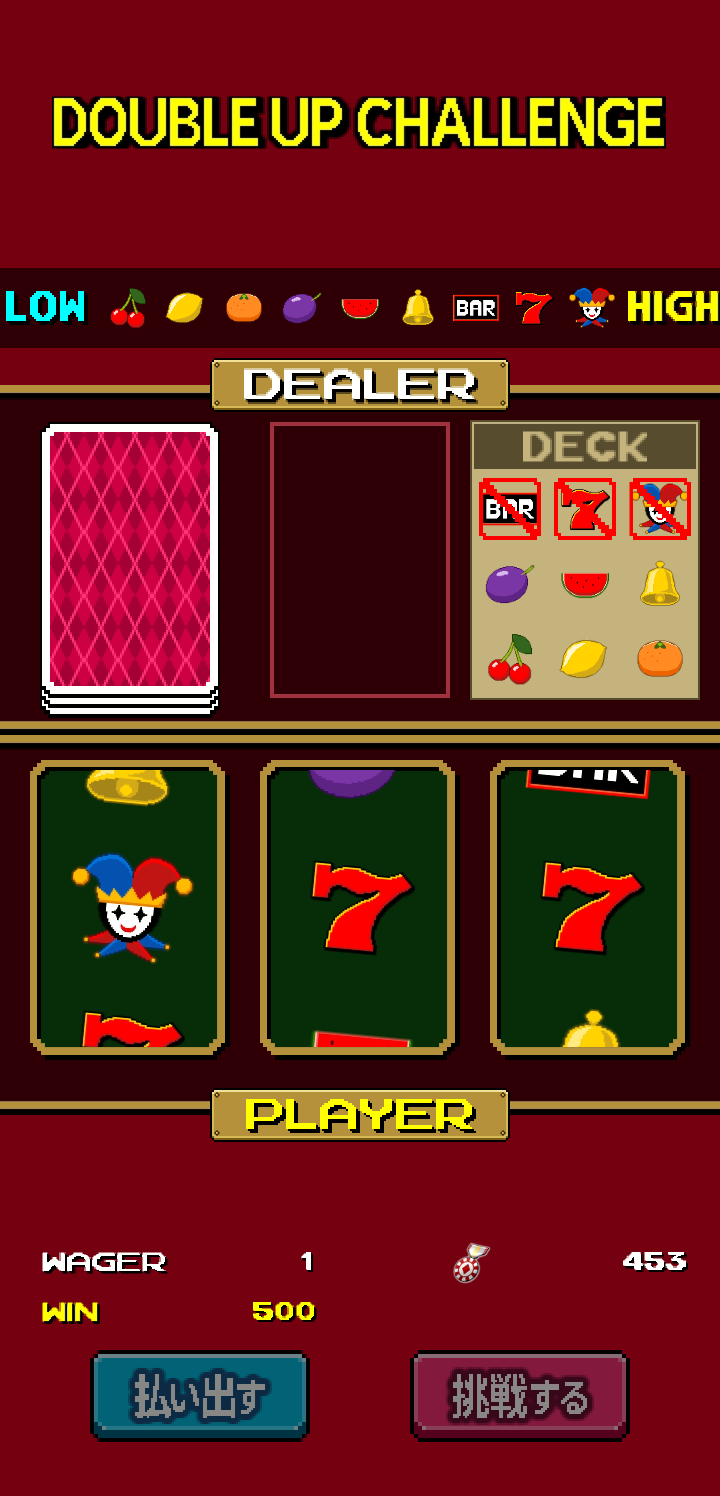720x1496 pixels.
Task: Tap the dealer's face-down card deck
Action: pos(130,568)
